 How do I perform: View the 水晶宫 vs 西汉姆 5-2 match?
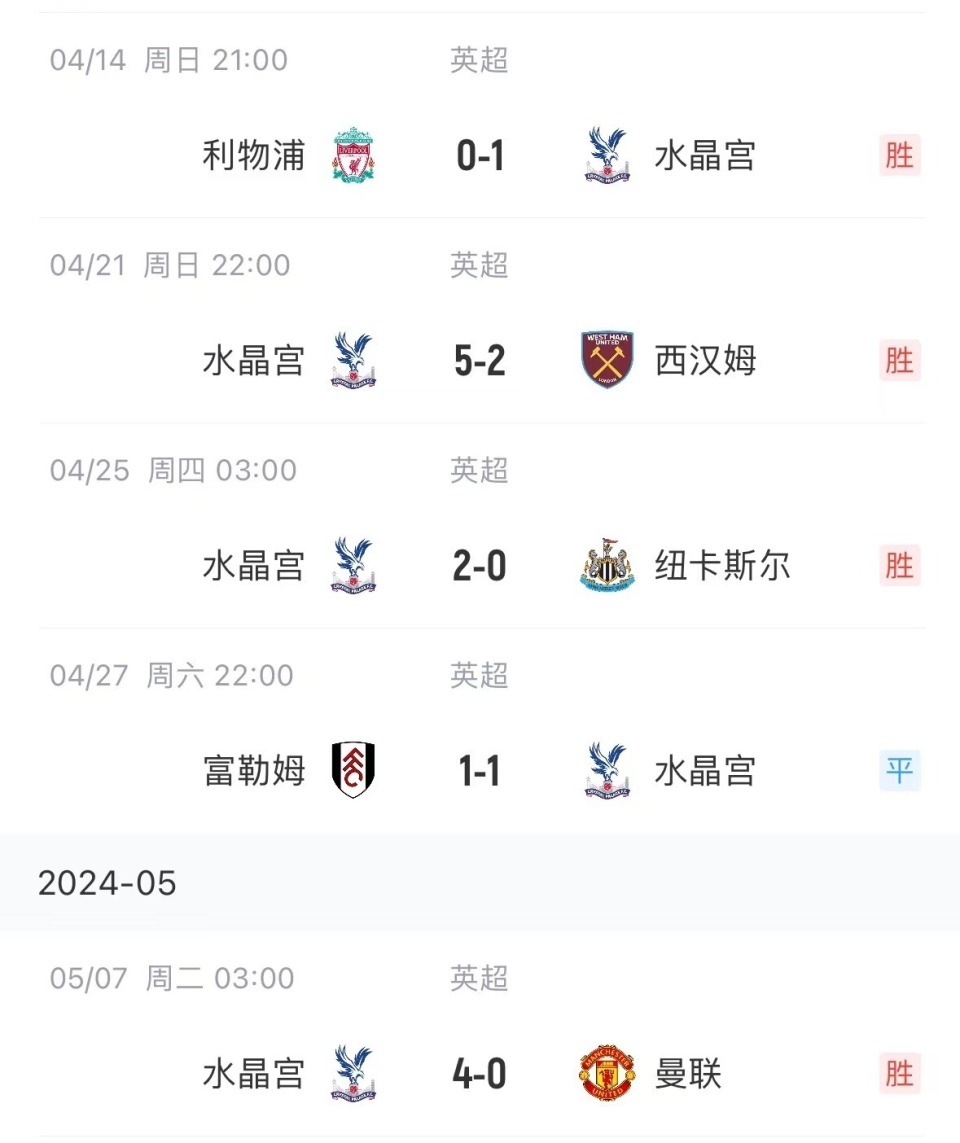tap(480, 361)
